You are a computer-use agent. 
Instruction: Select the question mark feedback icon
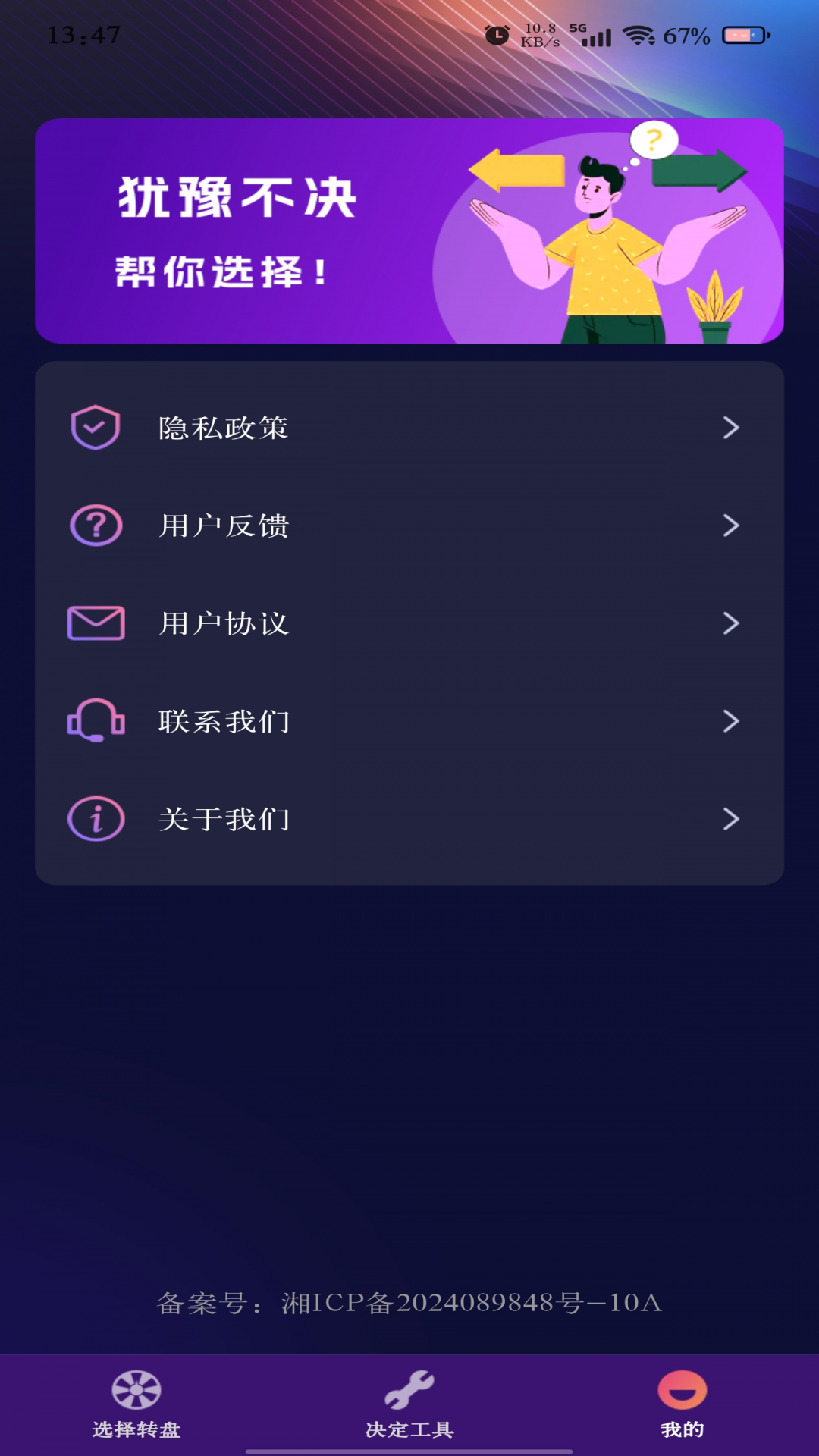95,526
